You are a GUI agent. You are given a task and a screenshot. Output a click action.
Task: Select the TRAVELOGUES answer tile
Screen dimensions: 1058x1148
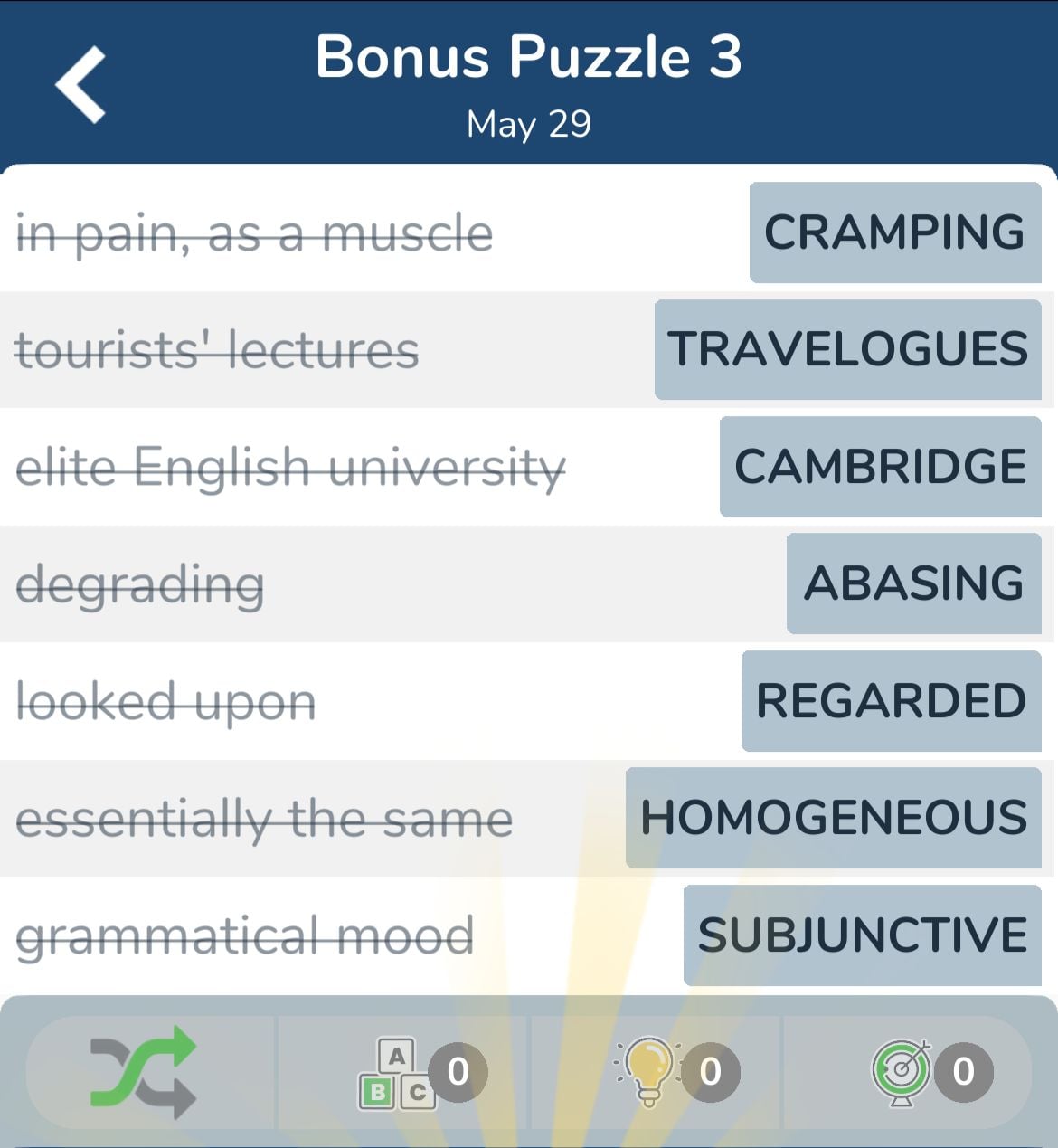[x=847, y=349]
